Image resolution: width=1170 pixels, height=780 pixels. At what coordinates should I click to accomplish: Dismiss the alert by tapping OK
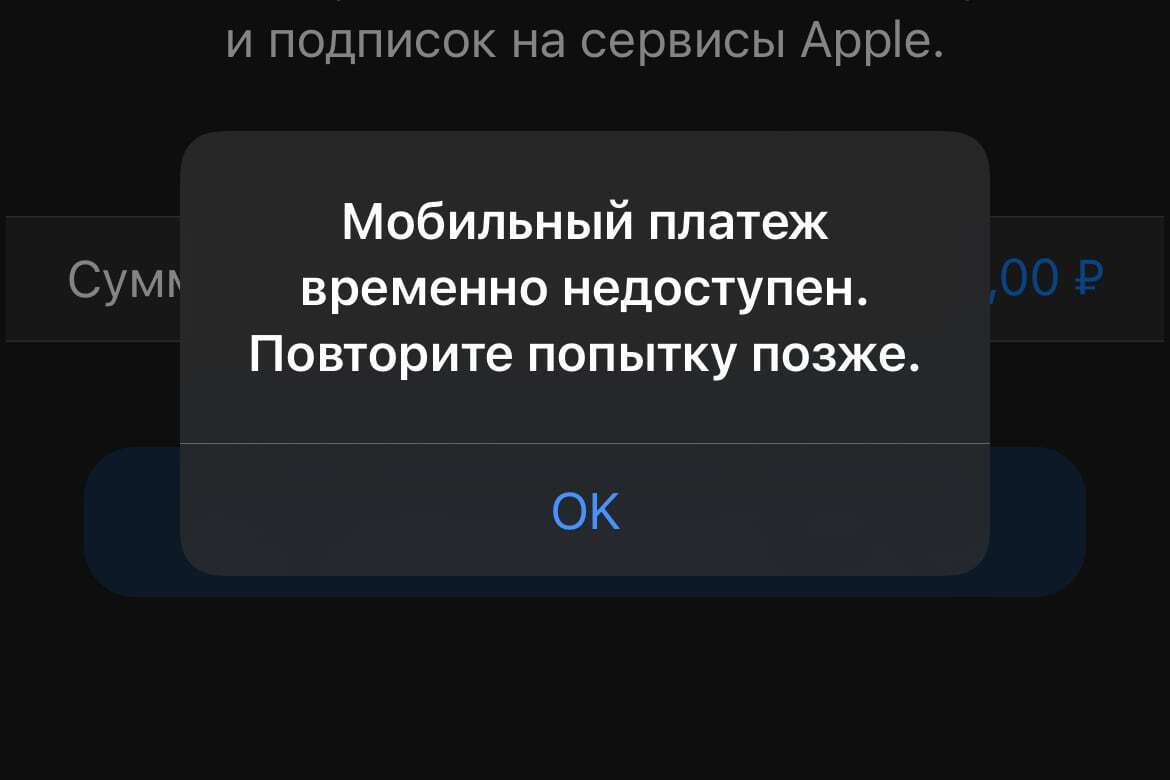(x=585, y=511)
